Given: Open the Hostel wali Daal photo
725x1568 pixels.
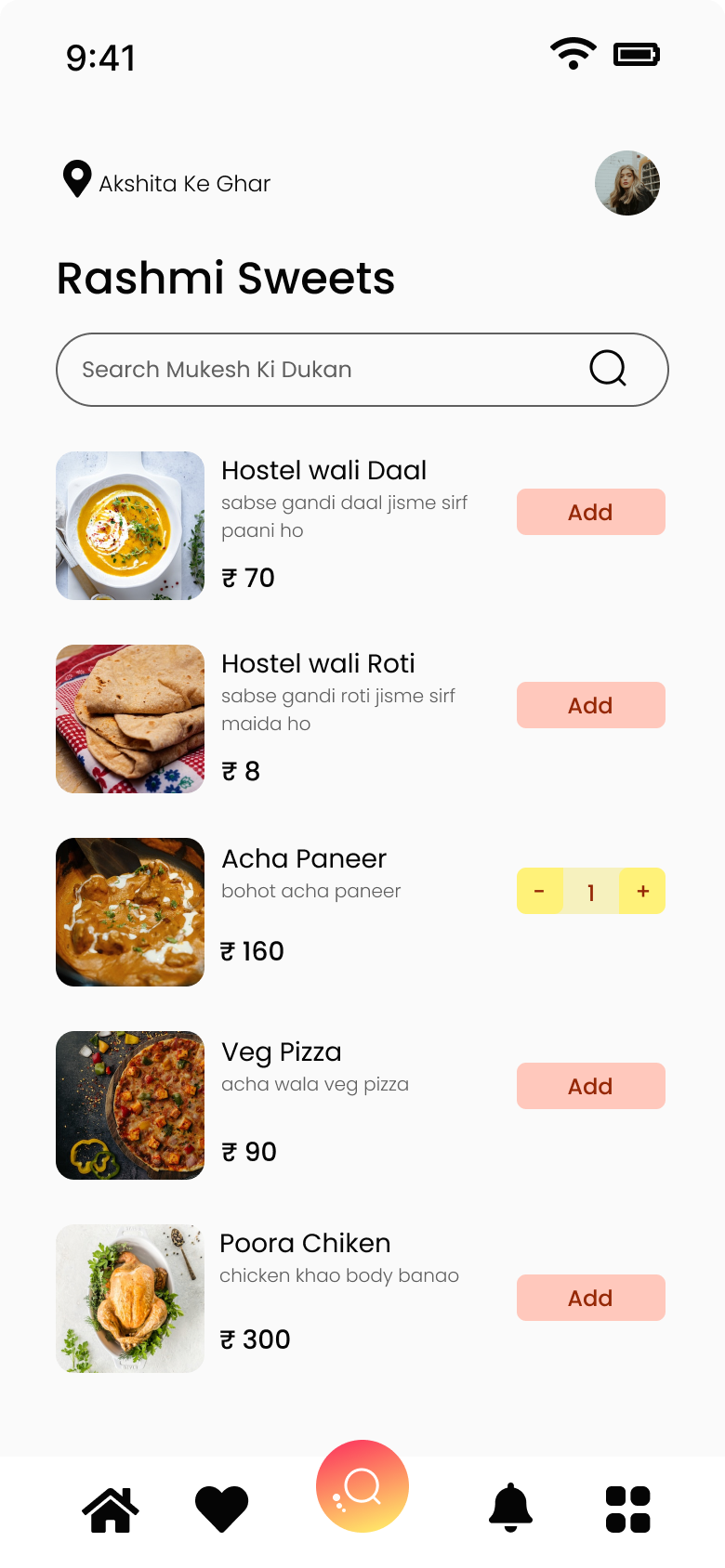Looking at the screenshot, I should click(130, 526).
